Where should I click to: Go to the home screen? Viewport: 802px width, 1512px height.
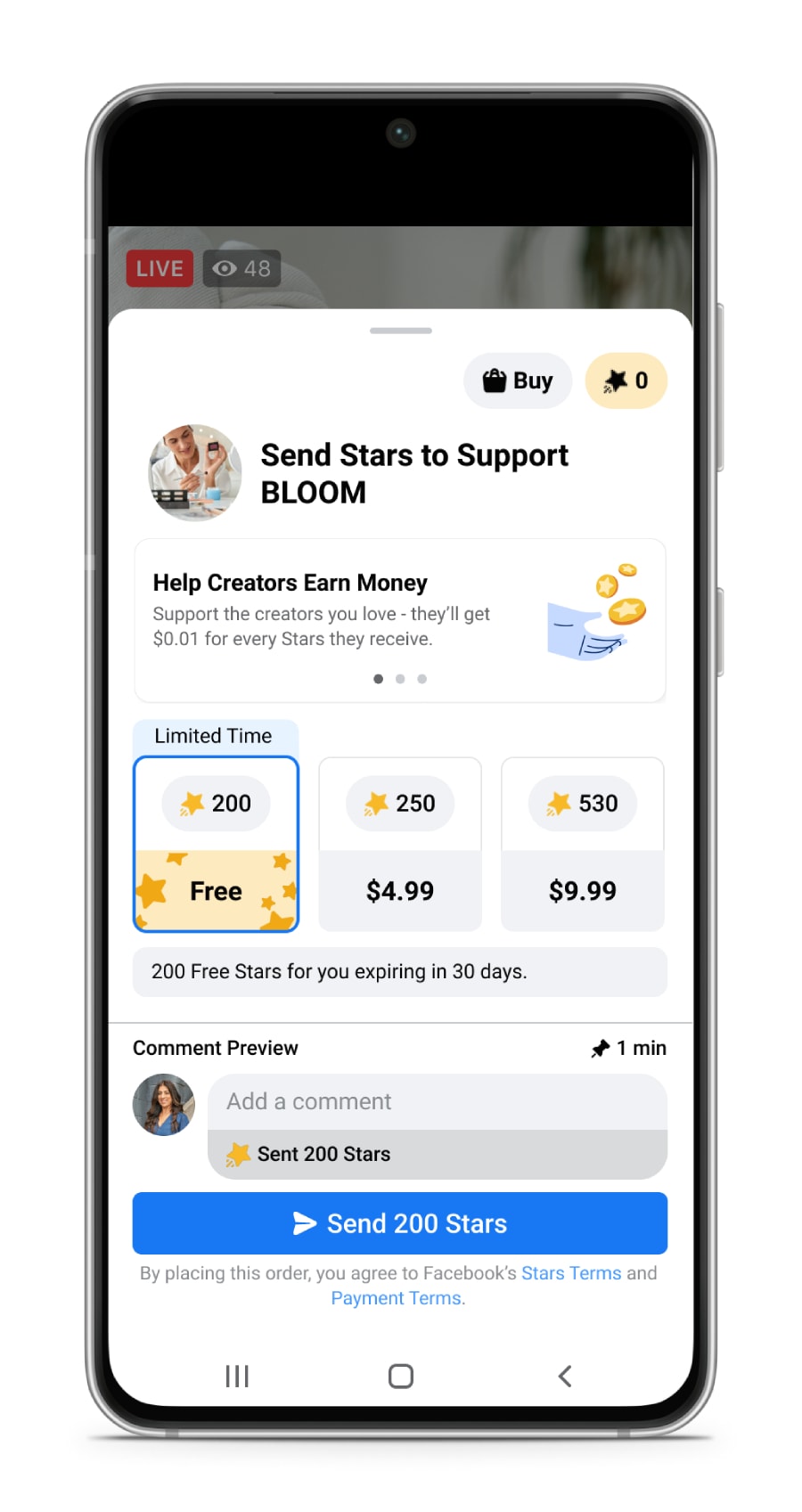coord(401,1377)
